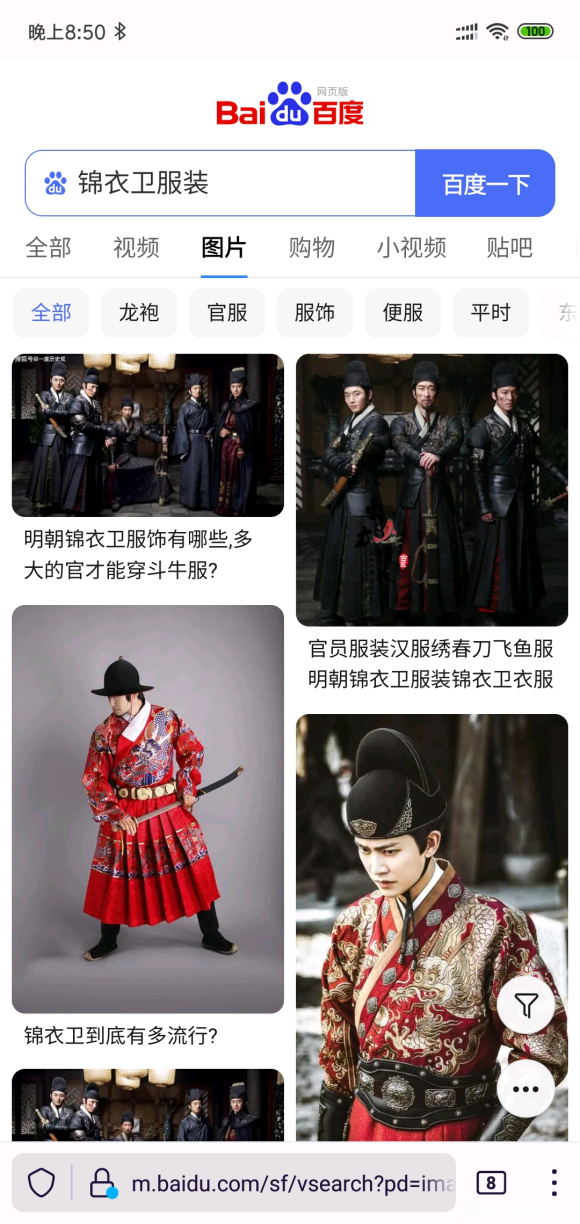This screenshot has width=580, height=1224.
Task: Switch to the 小视频 tab
Action: click(x=412, y=247)
